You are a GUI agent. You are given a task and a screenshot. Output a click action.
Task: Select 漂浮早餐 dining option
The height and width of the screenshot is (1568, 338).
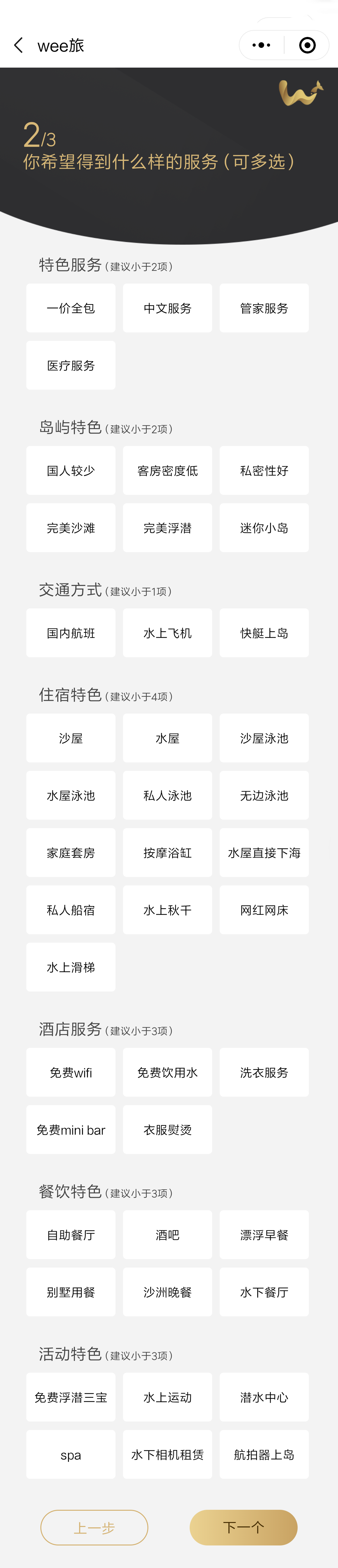tap(264, 1235)
